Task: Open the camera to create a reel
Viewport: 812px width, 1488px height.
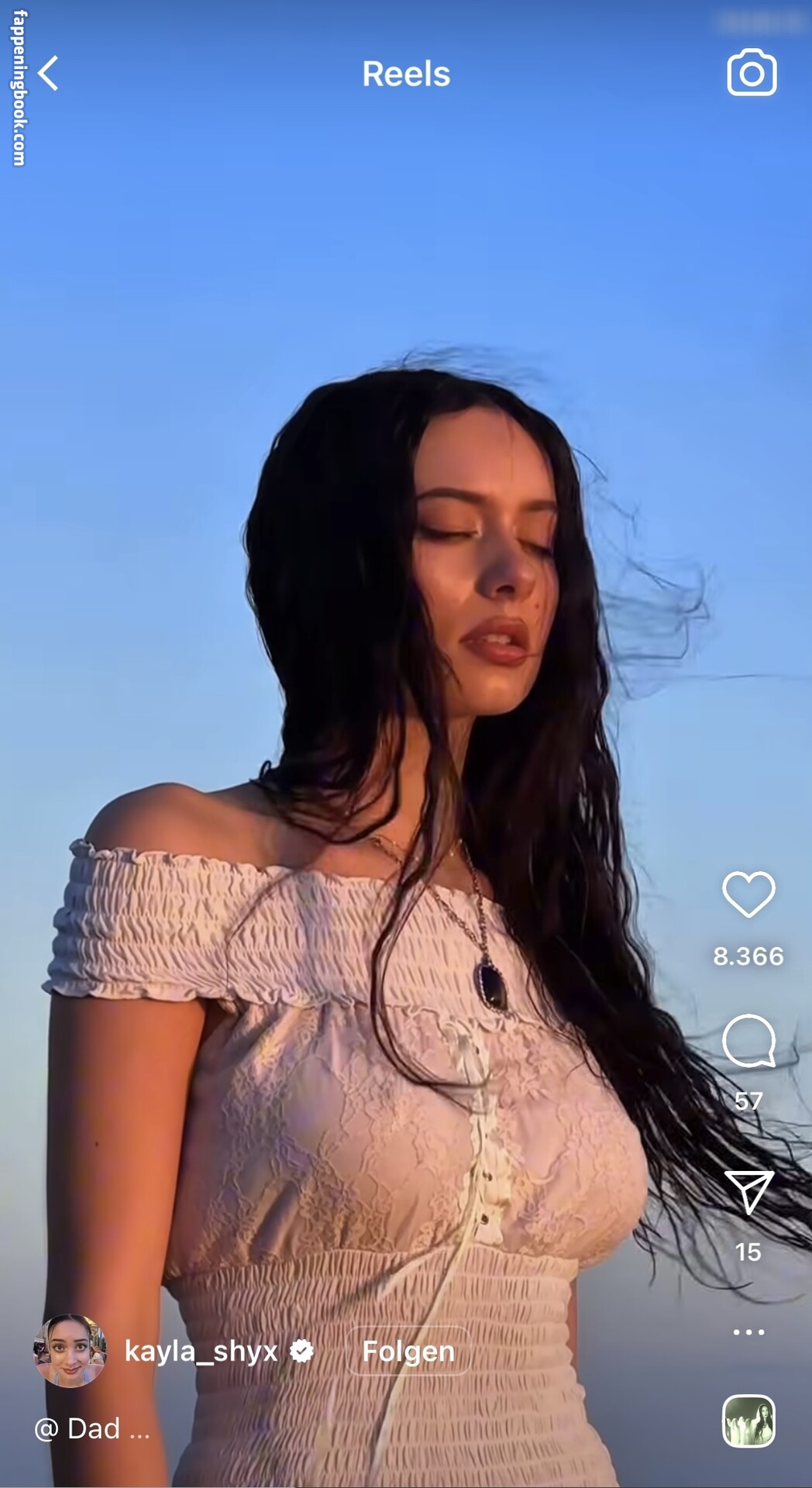Action: coord(751,73)
